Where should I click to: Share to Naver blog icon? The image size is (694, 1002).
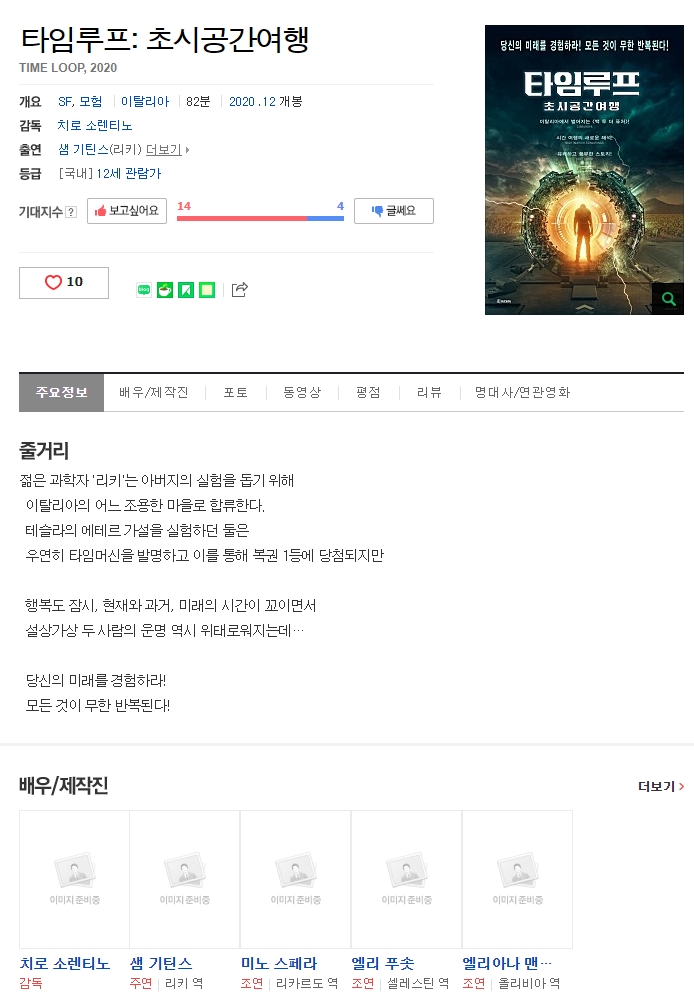pyautogui.click(x=144, y=290)
